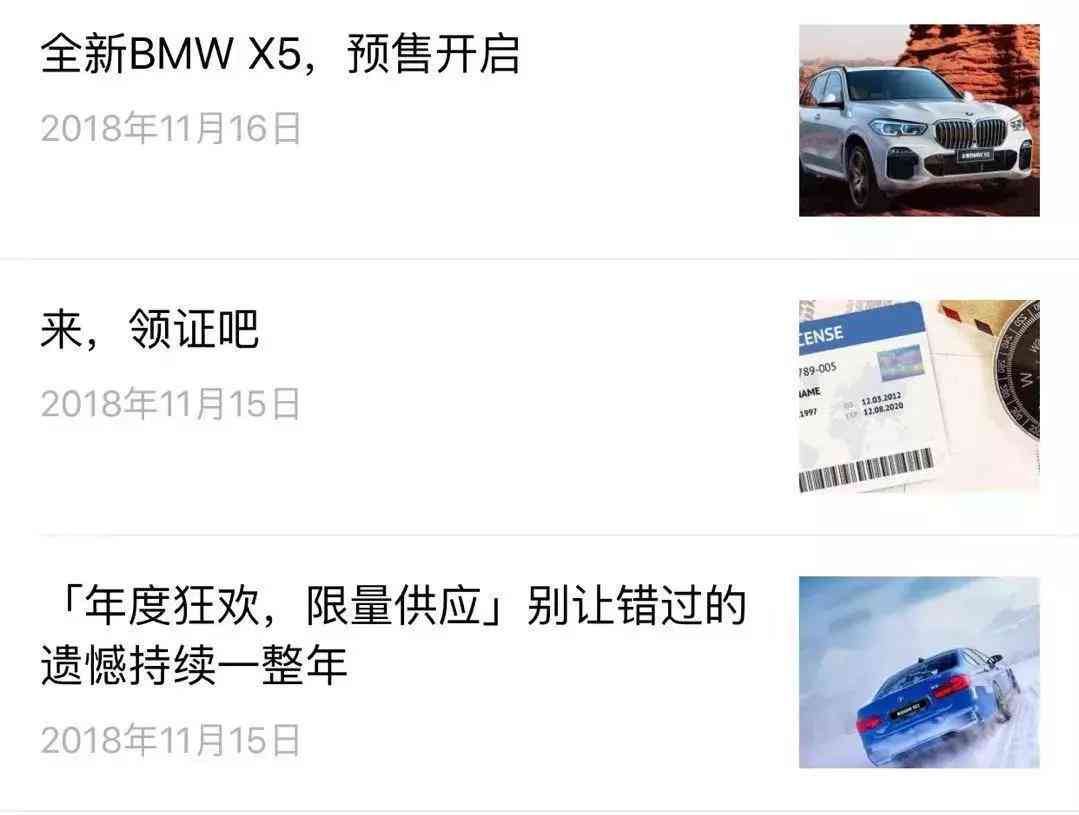Image resolution: width=1079 pixels, height=815 pixels.
Task: Tap the white BMW X5 thumbnail
Action: coord(918,121)
